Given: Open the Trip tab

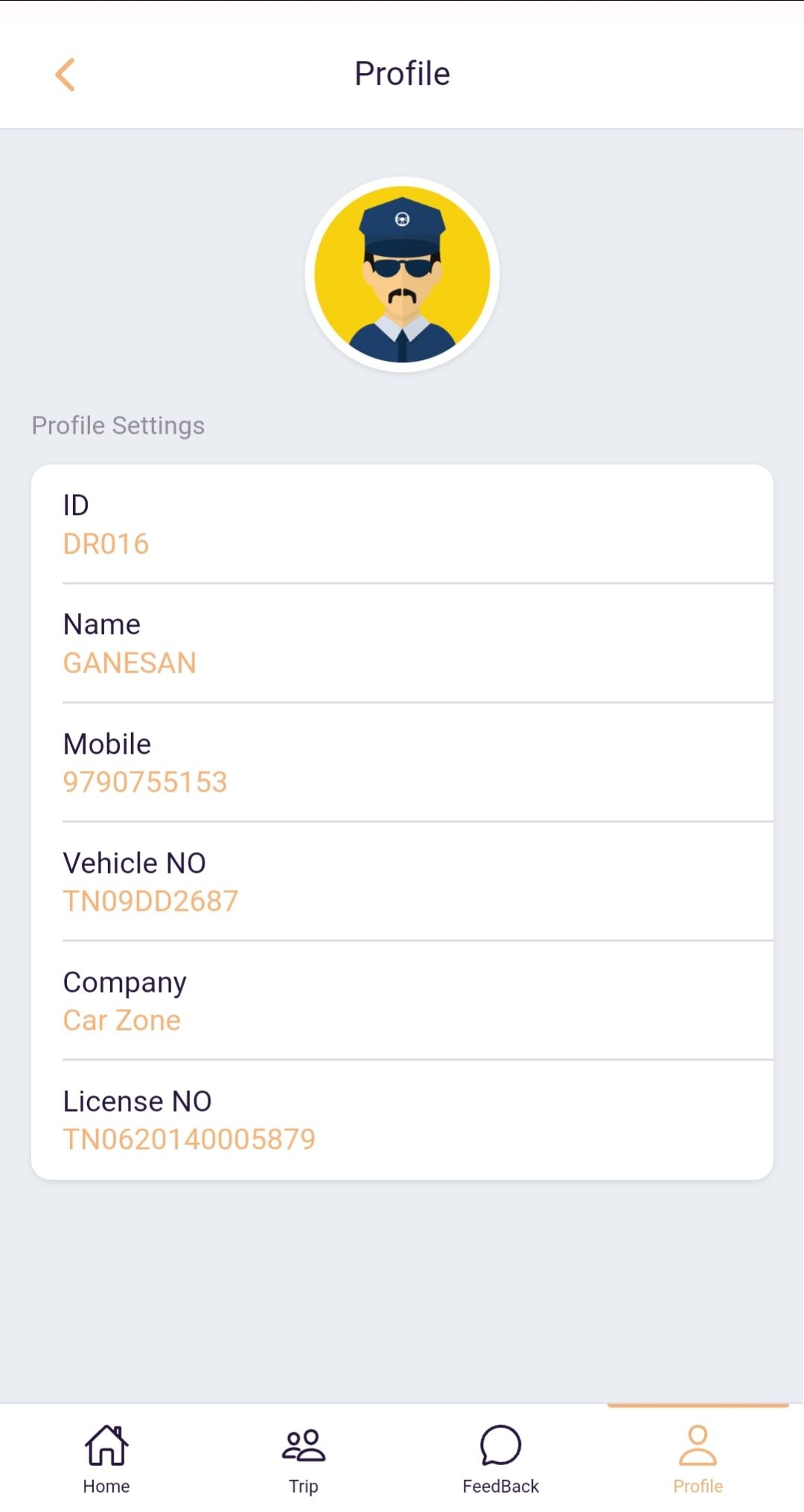Looking at the screenshot, I should click(304, 1458).
